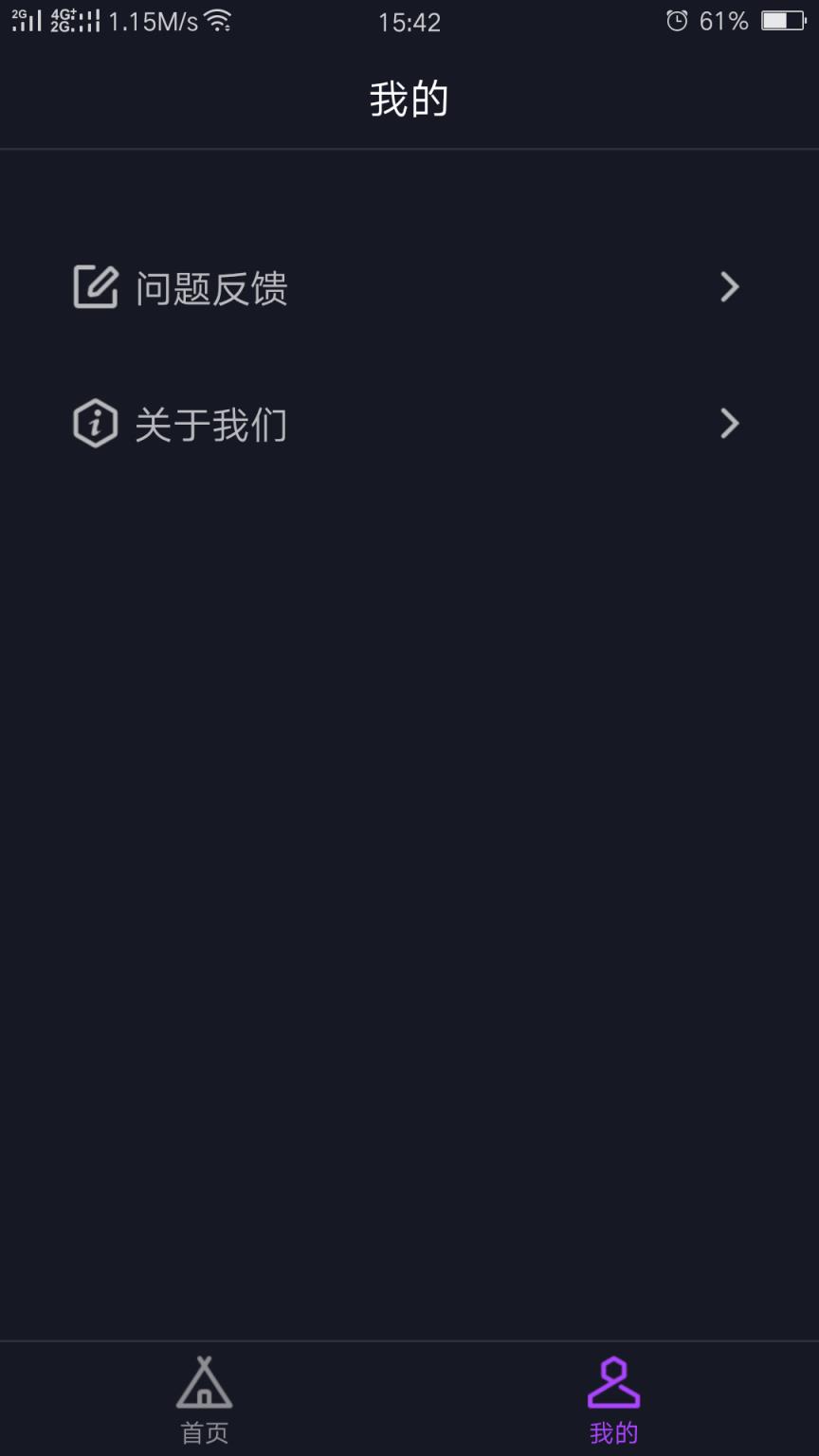Open 关于我们 details using the right arrow
This screenshot has height=1456, width=819.
[x=728, y=424]
